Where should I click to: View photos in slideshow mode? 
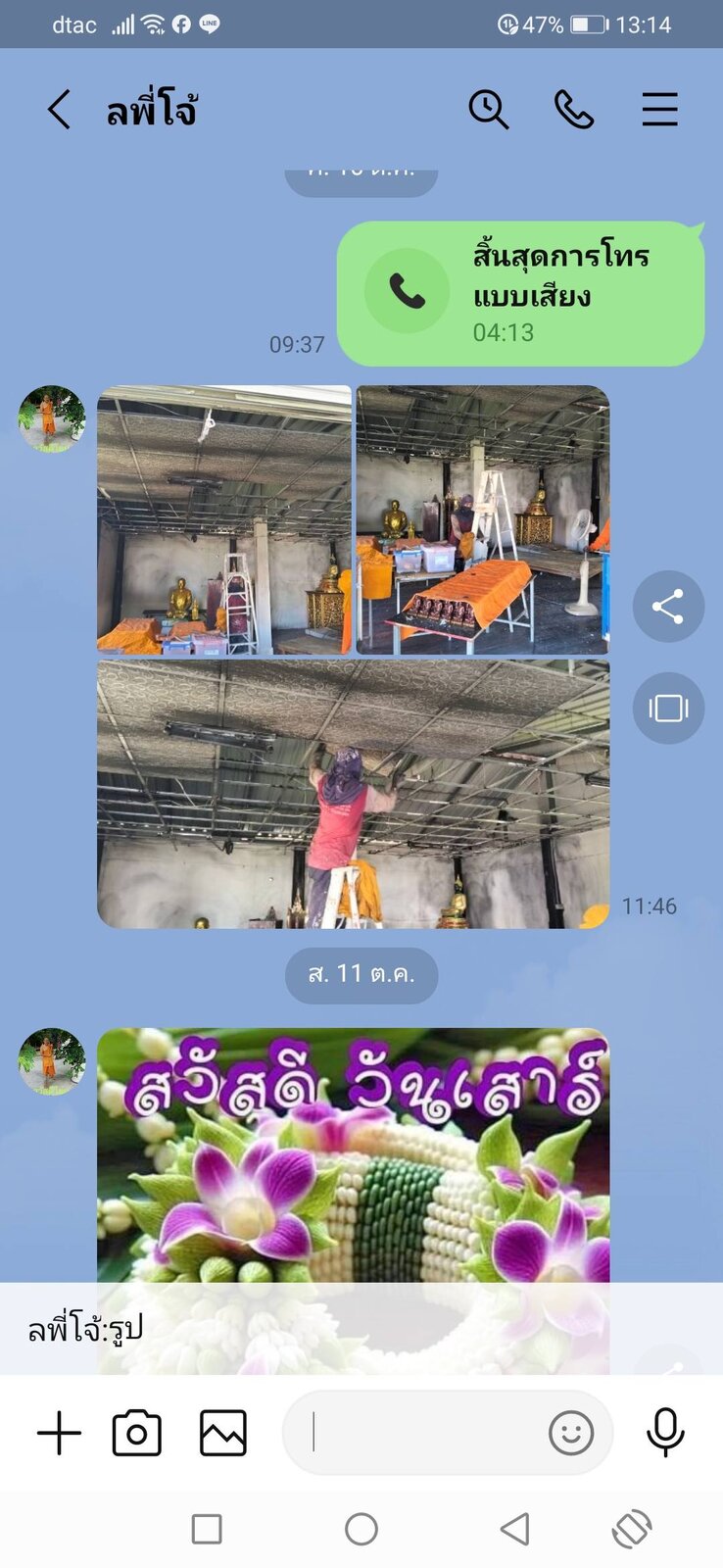pos(668,708)
